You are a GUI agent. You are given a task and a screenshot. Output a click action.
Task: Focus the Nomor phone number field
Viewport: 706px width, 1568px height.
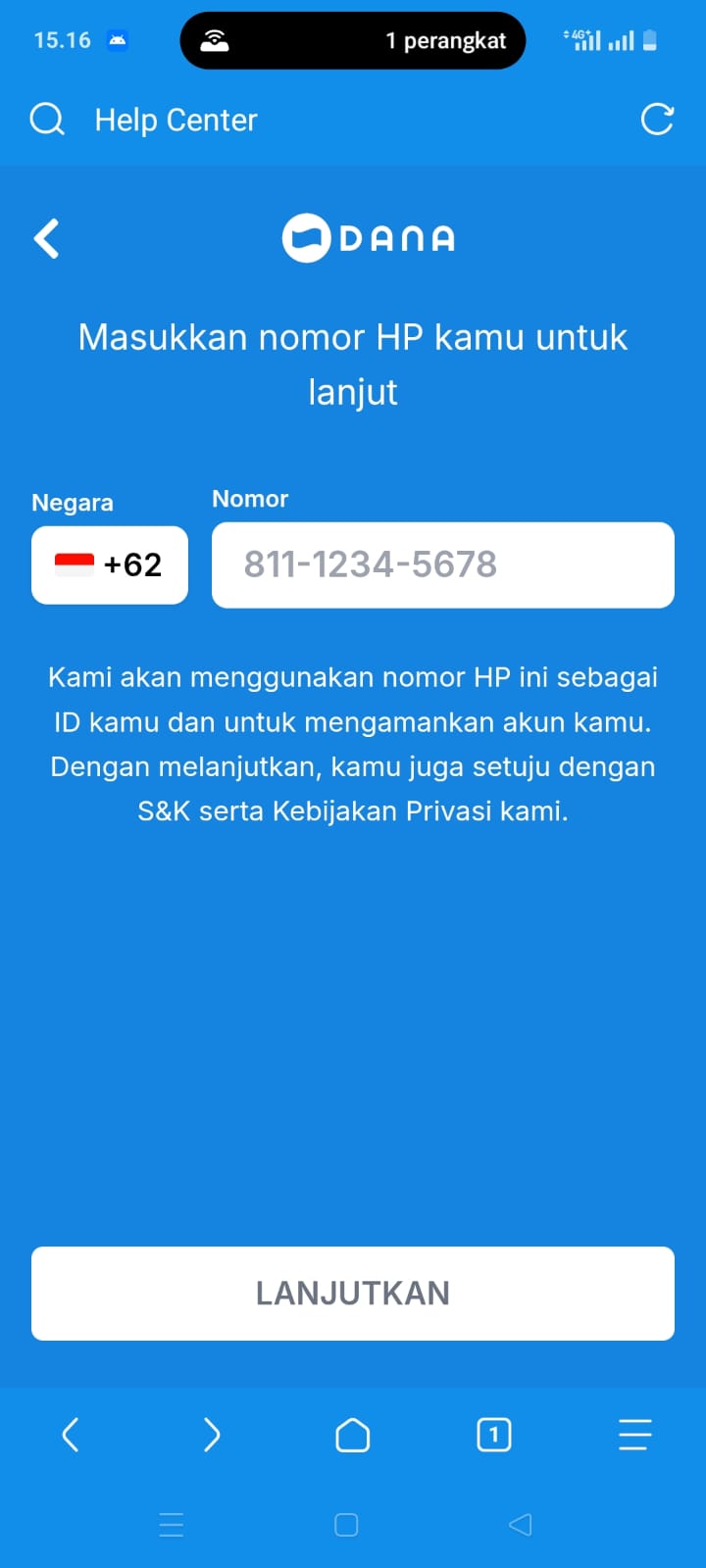[443, 564]
